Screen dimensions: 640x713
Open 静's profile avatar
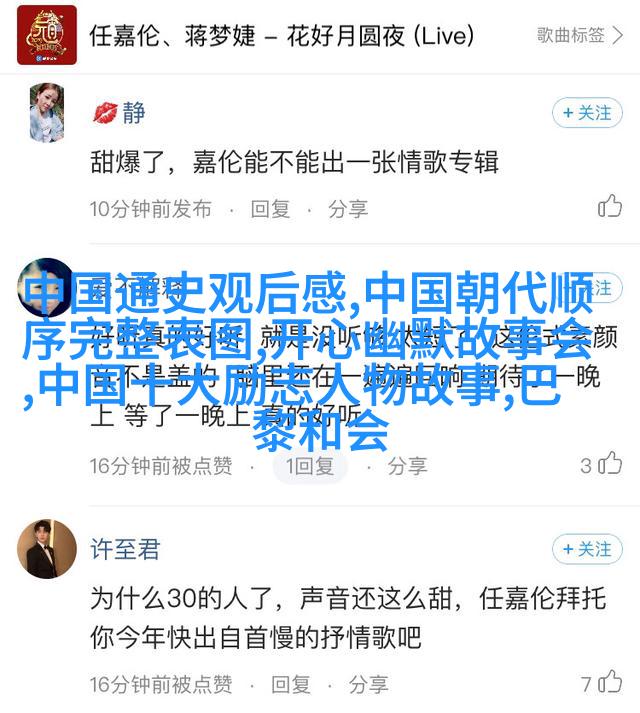[x=47, y=113]
